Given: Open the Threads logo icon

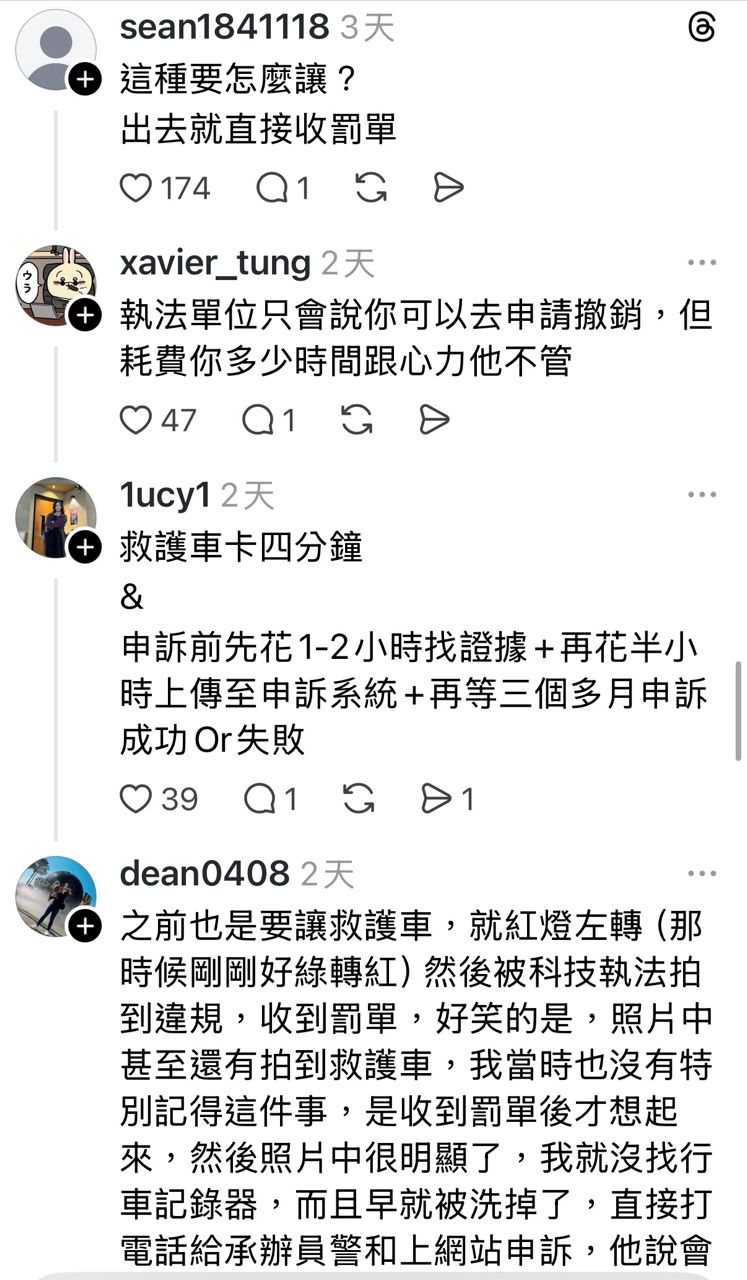Looking at the screenshot, I should pyautogui.click(x=703, y=28).
